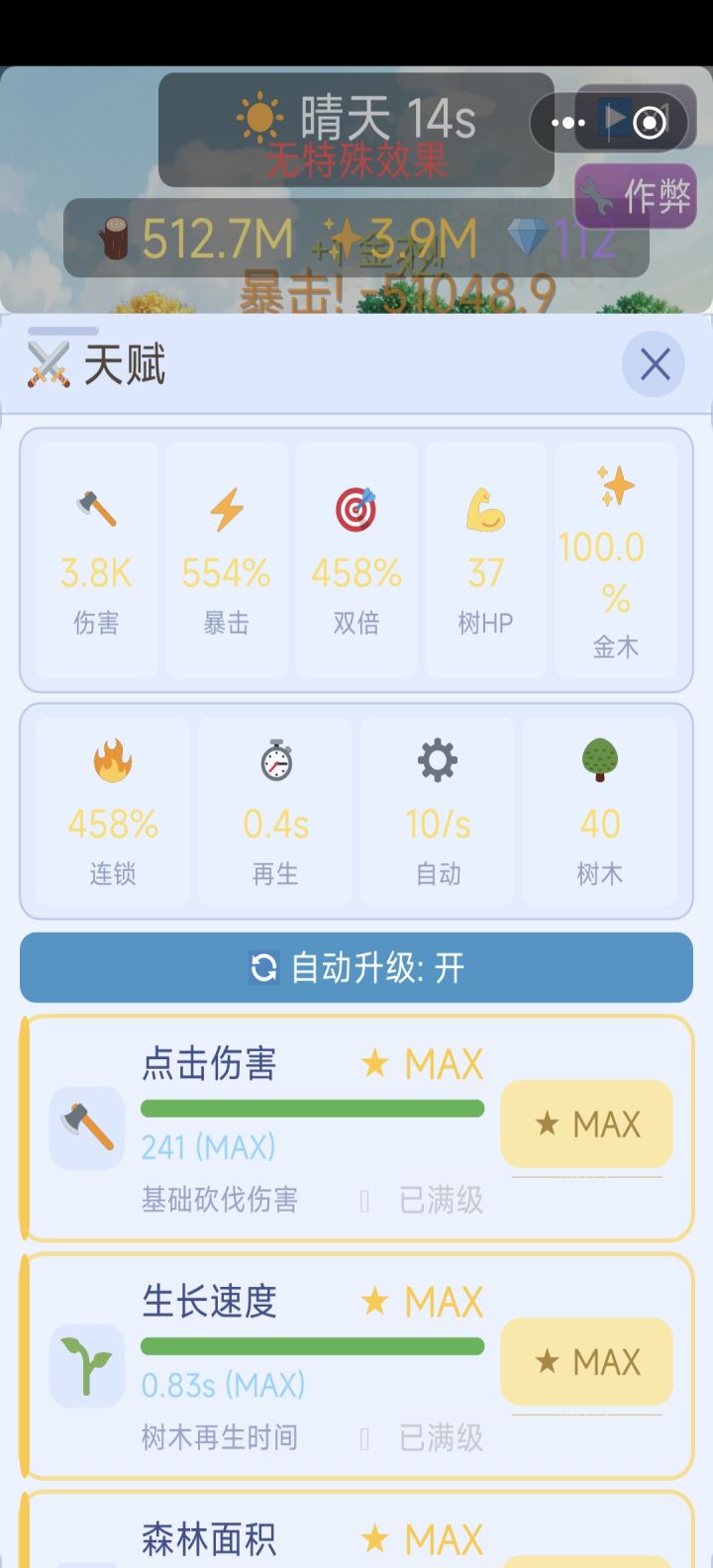The height and width of the screenshot is (1568, 713).
Task: Select the stopwatch regen (再生) icon
Action: coord(274,760)
